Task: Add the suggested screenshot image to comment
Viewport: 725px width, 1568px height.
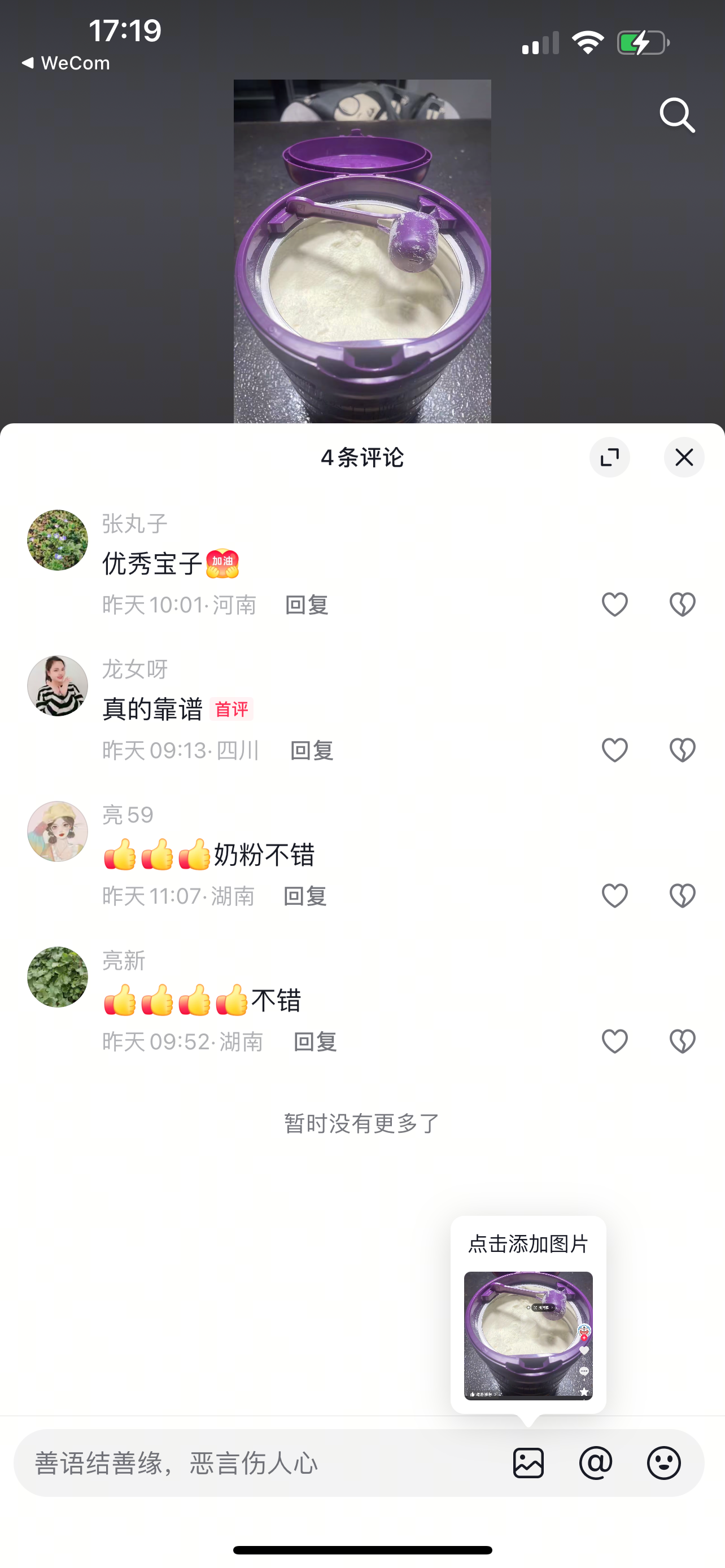Action: tap(529, 1335)
